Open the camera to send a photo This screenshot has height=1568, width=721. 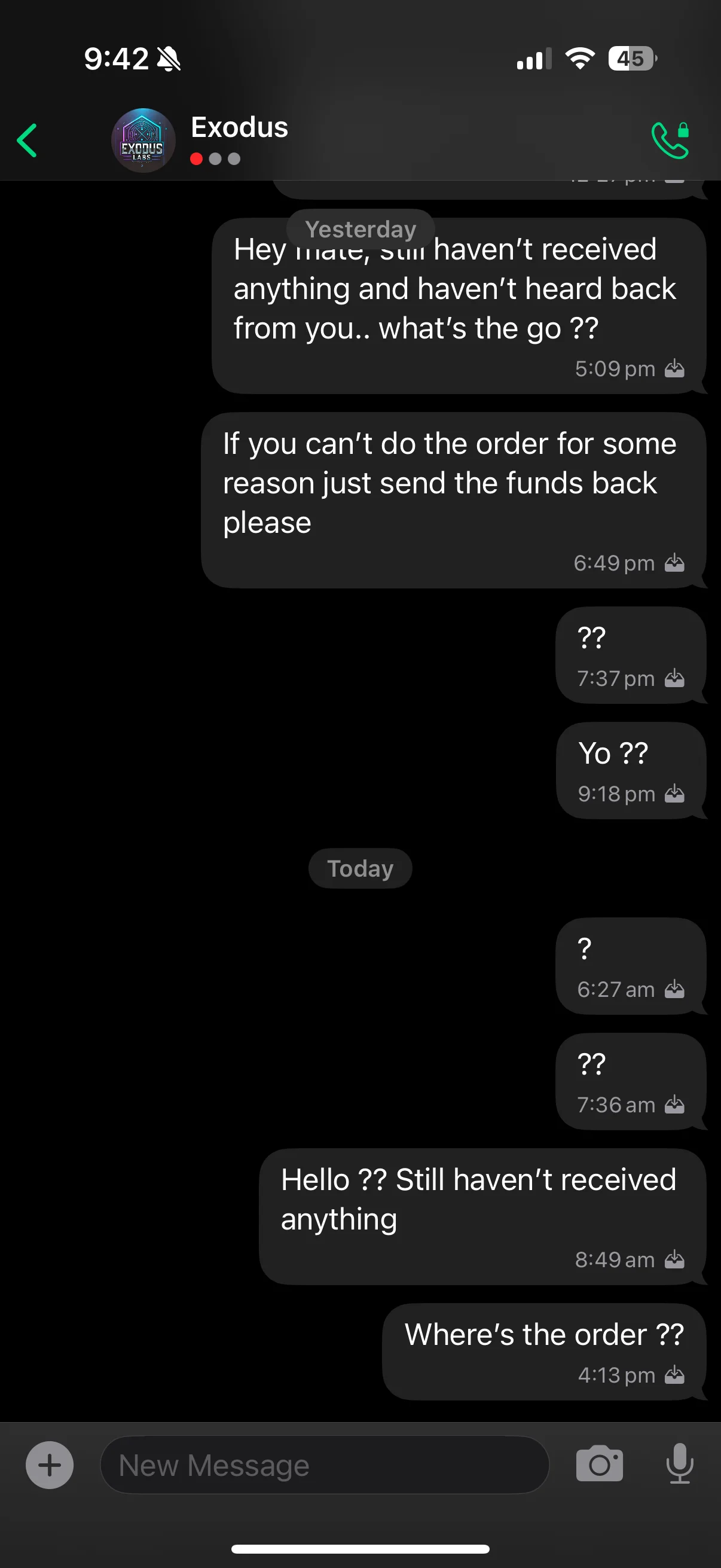(x=599, y=1463)
